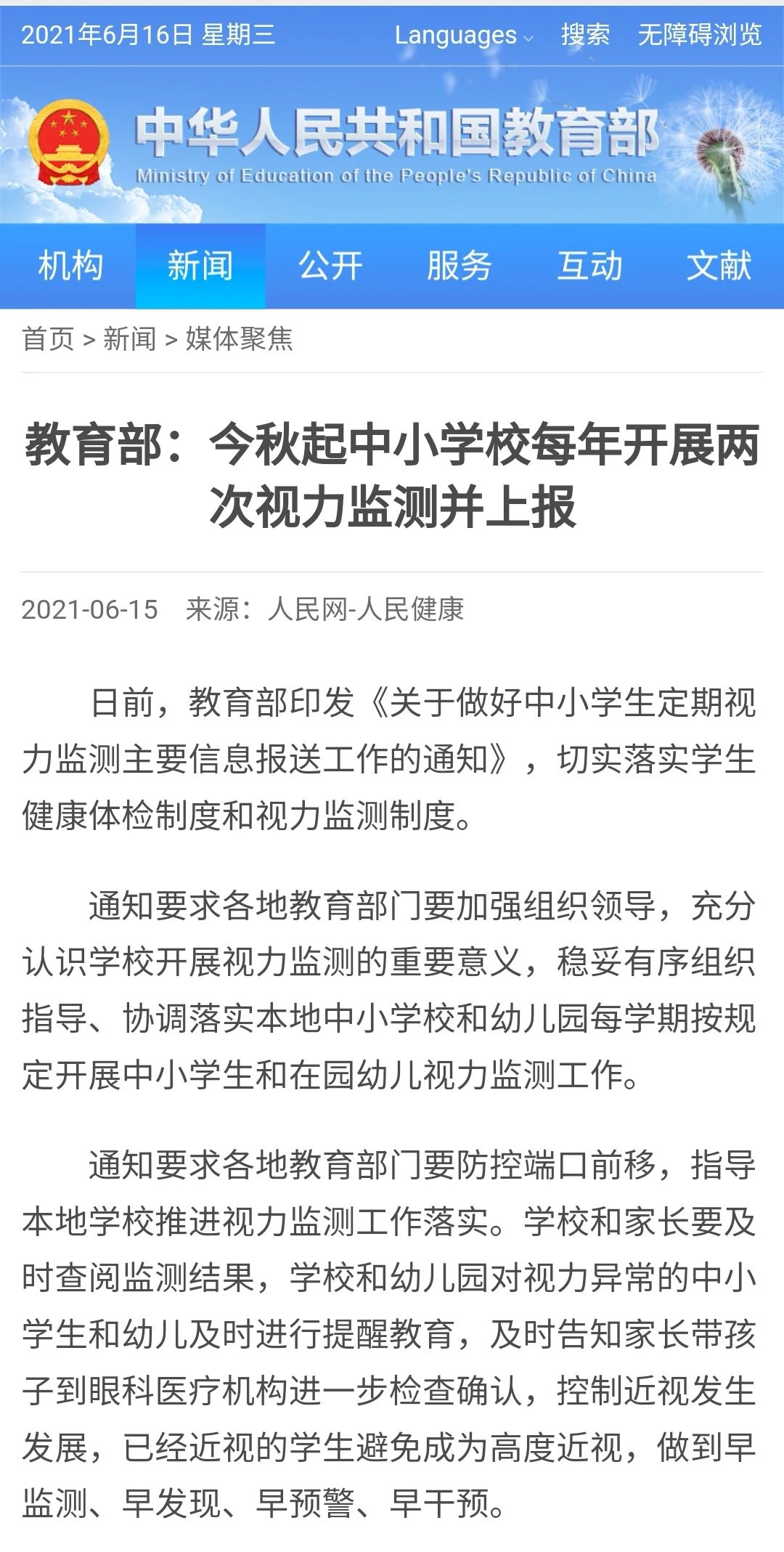Open the 搜索 search link
This screenshot has width=784, height=1552.
tap(585, 35)
